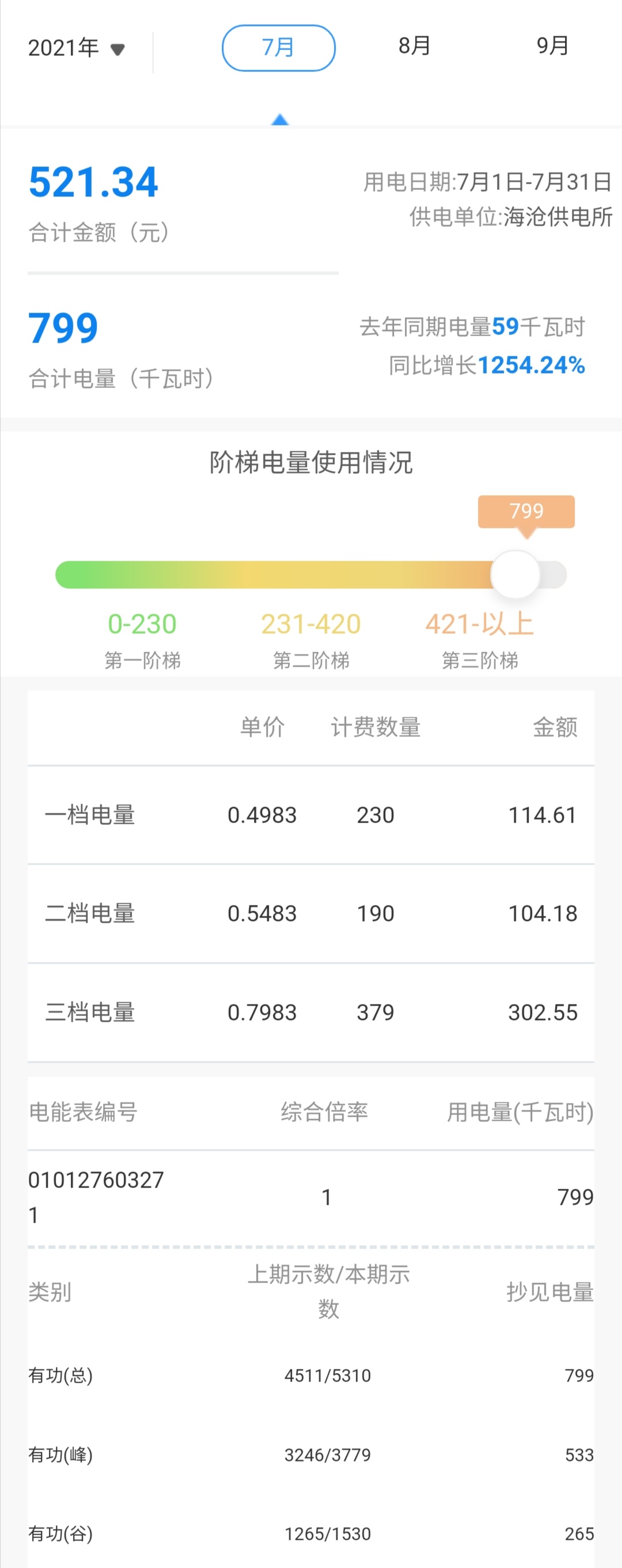Select the 7月 month tab
Screen dimensions: 622x1568
coord(278,47)
